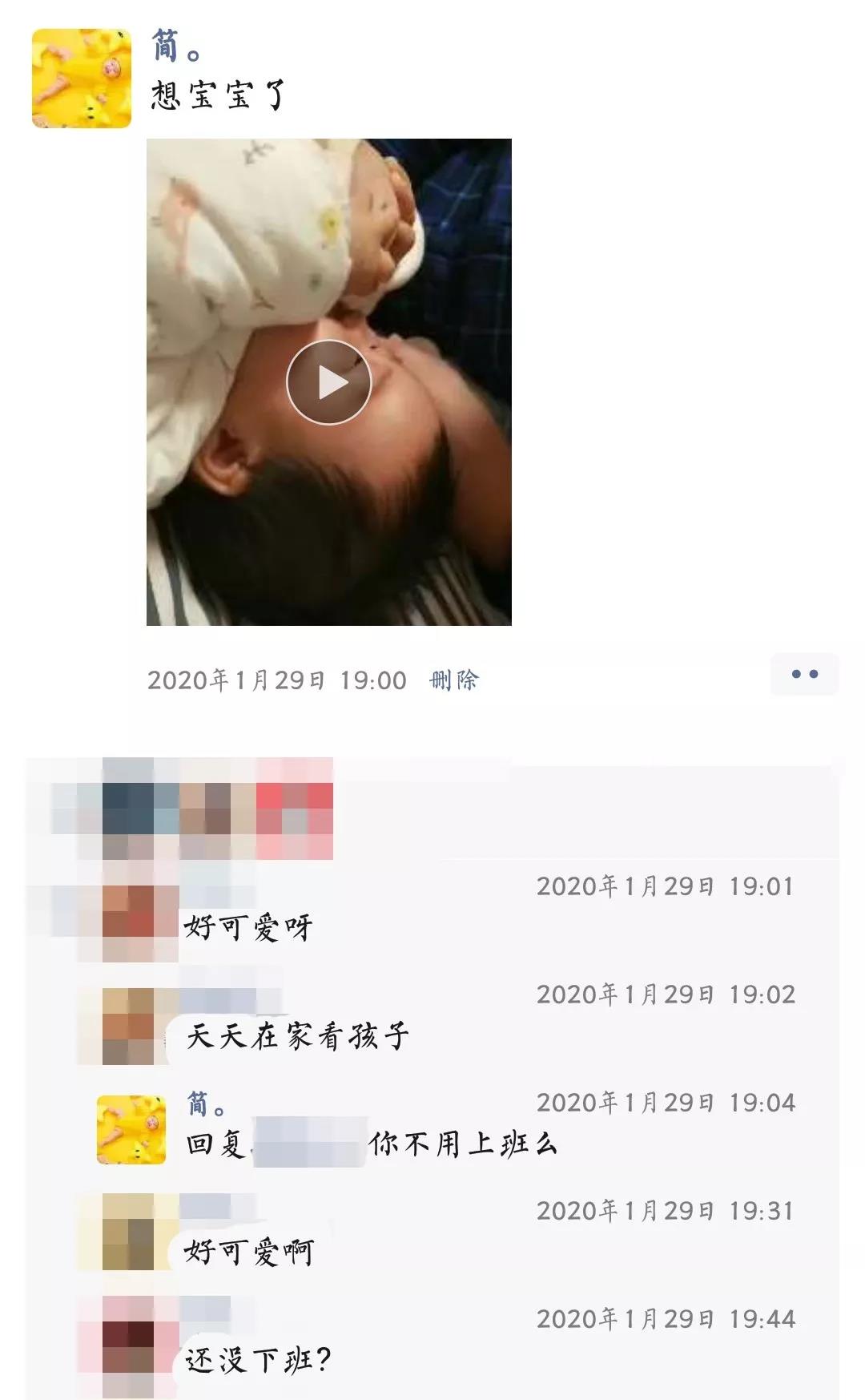Screen dimensions: 865x1400
Task: Tap the 19:31 comment 好可爱啊
Action: [x=248, y=1252]
